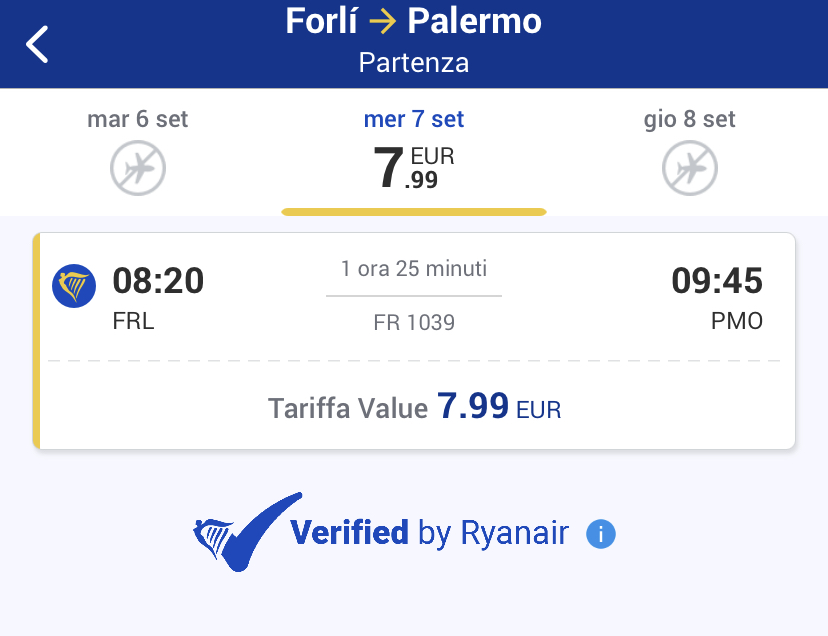Open Verified by Ryanair info icon
Image resolution: width=828 pixels, height=636 pixels.
point(601,534)
